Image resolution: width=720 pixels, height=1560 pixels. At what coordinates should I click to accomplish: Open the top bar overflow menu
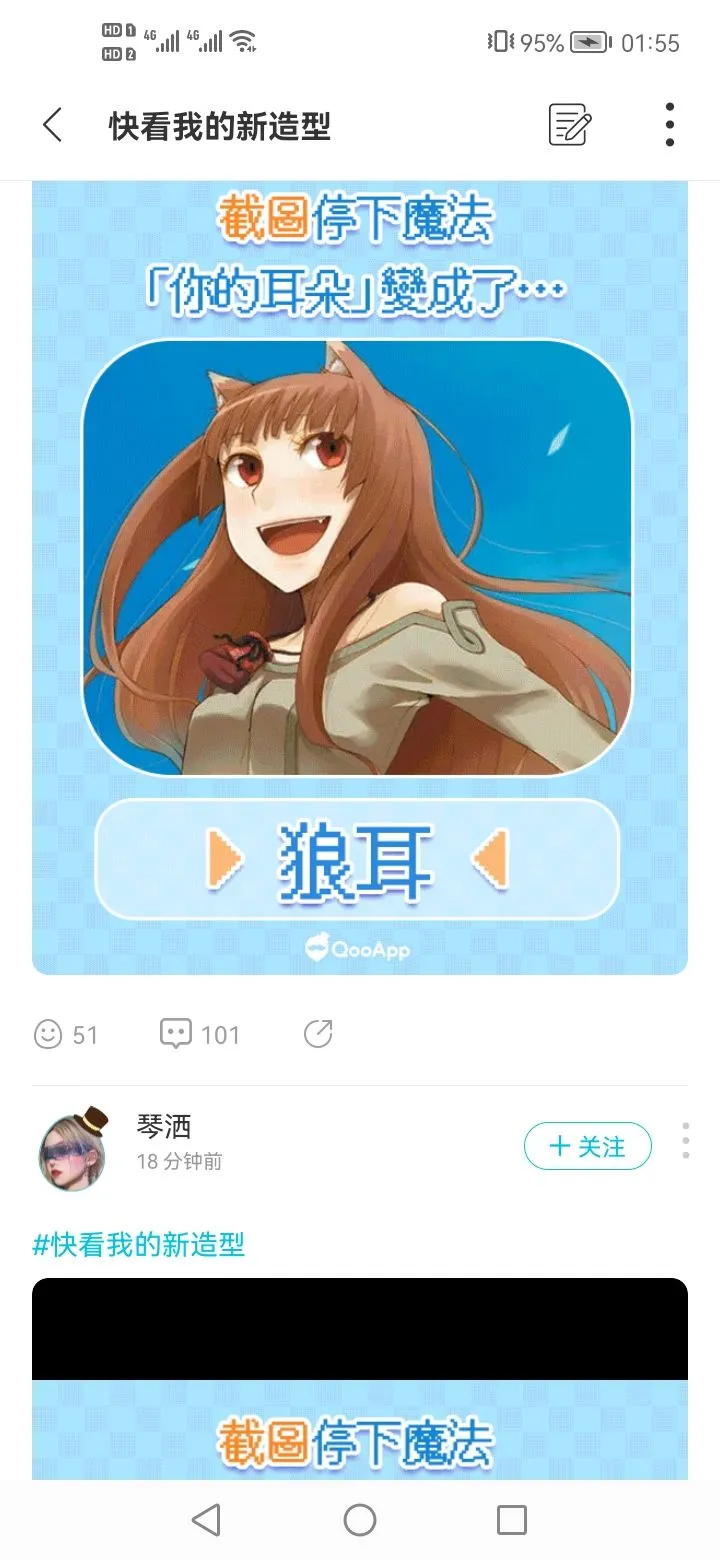(669, 126)
